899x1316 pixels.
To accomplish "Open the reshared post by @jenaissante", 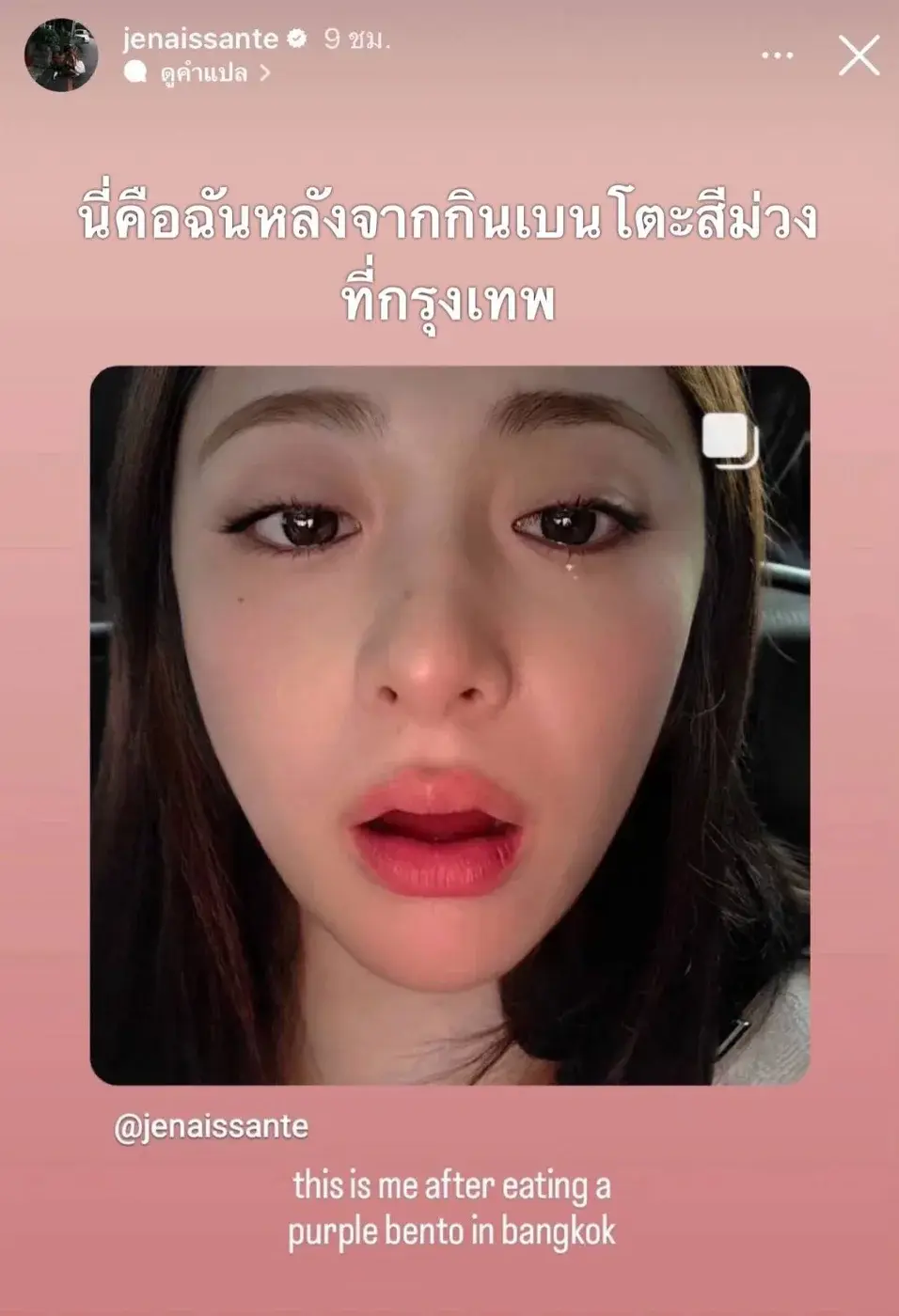I will click(449, 724).
